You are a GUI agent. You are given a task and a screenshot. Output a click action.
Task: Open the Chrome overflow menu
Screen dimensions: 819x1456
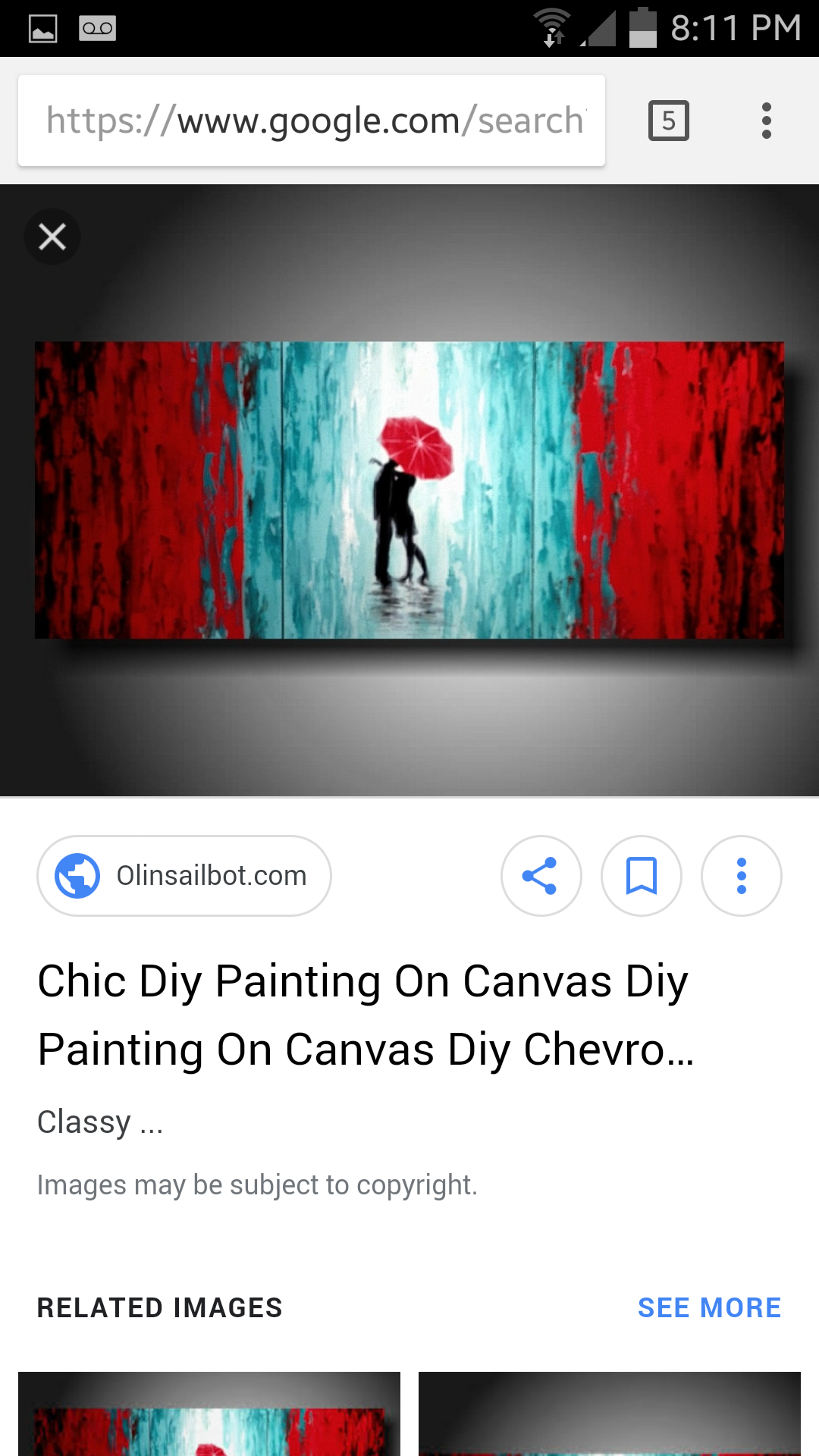767,121
